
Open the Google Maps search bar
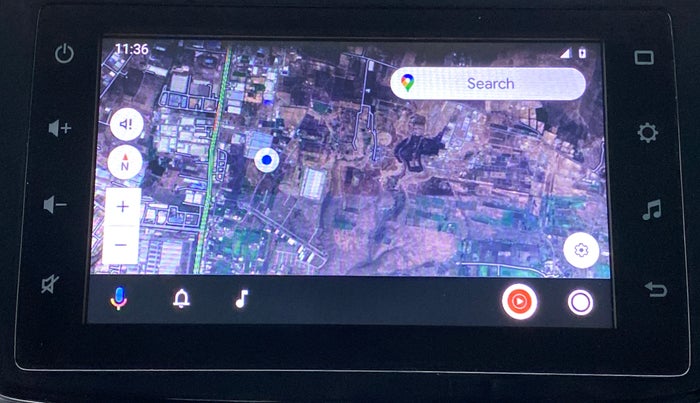pos(488,84)
